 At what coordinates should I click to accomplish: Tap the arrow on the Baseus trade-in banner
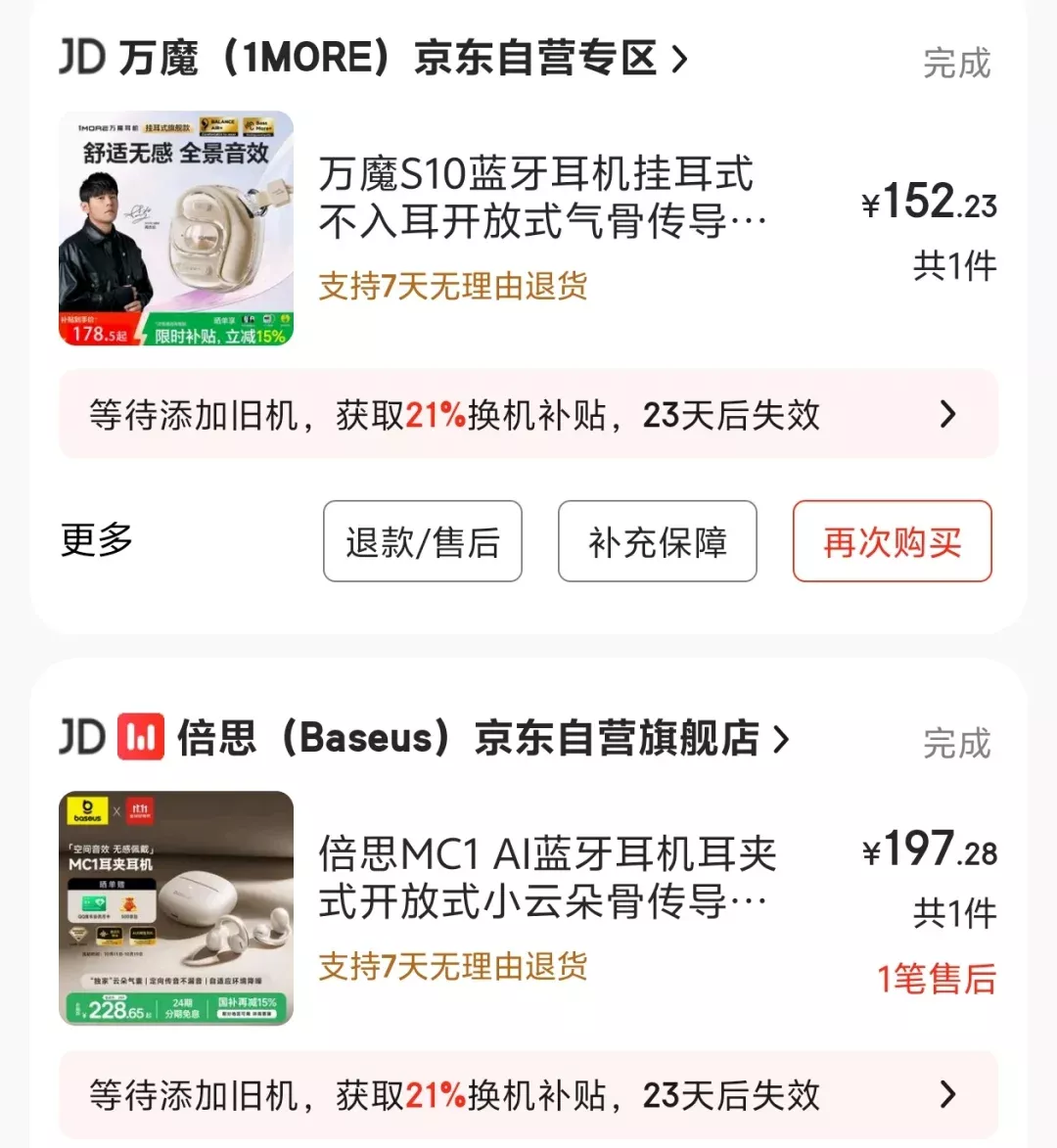(x=945, y=1094)
